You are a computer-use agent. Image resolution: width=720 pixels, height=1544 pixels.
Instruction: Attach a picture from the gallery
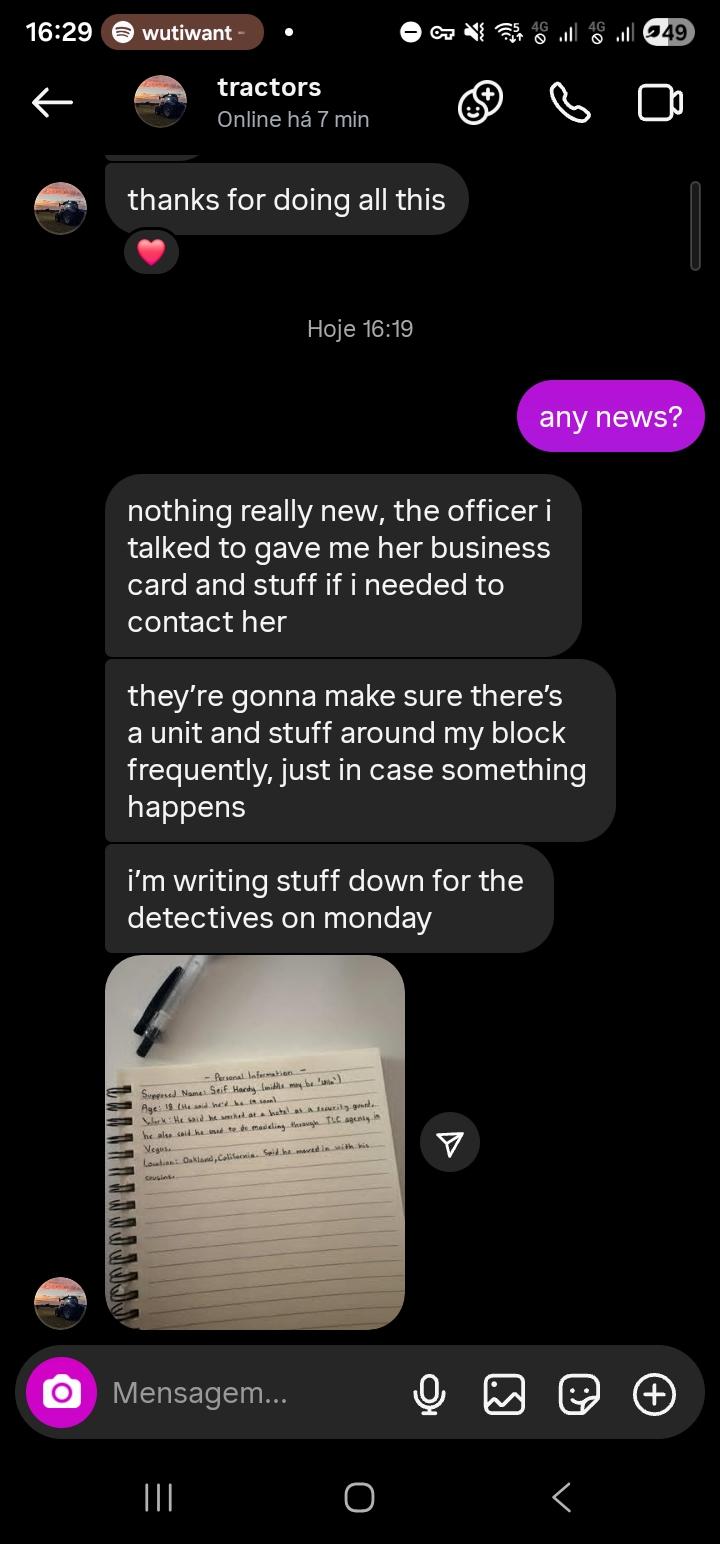pyautogui.click(x=504, y=1394)
